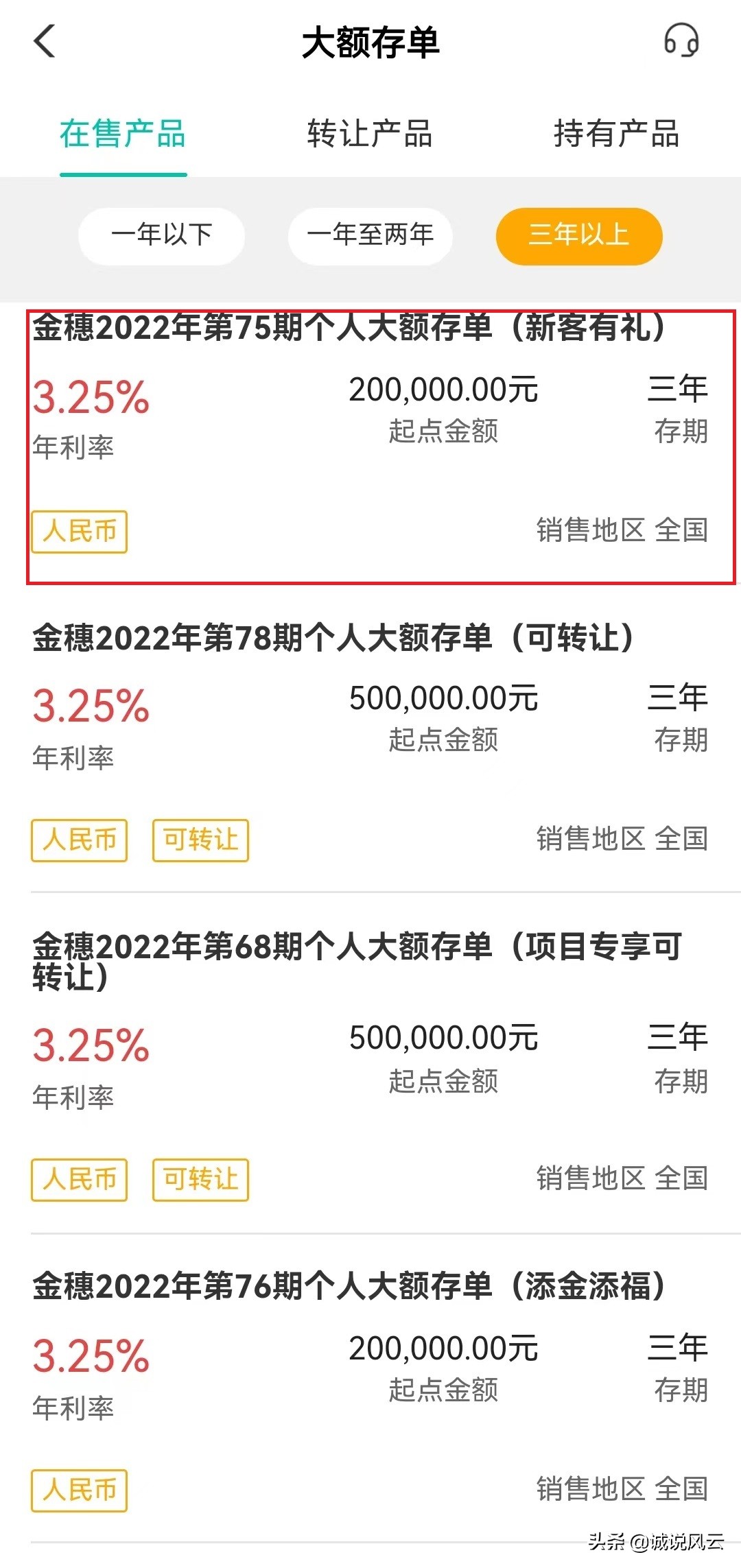Select the 在售产品 tab
741x1568 pixels.
point(123,135)
